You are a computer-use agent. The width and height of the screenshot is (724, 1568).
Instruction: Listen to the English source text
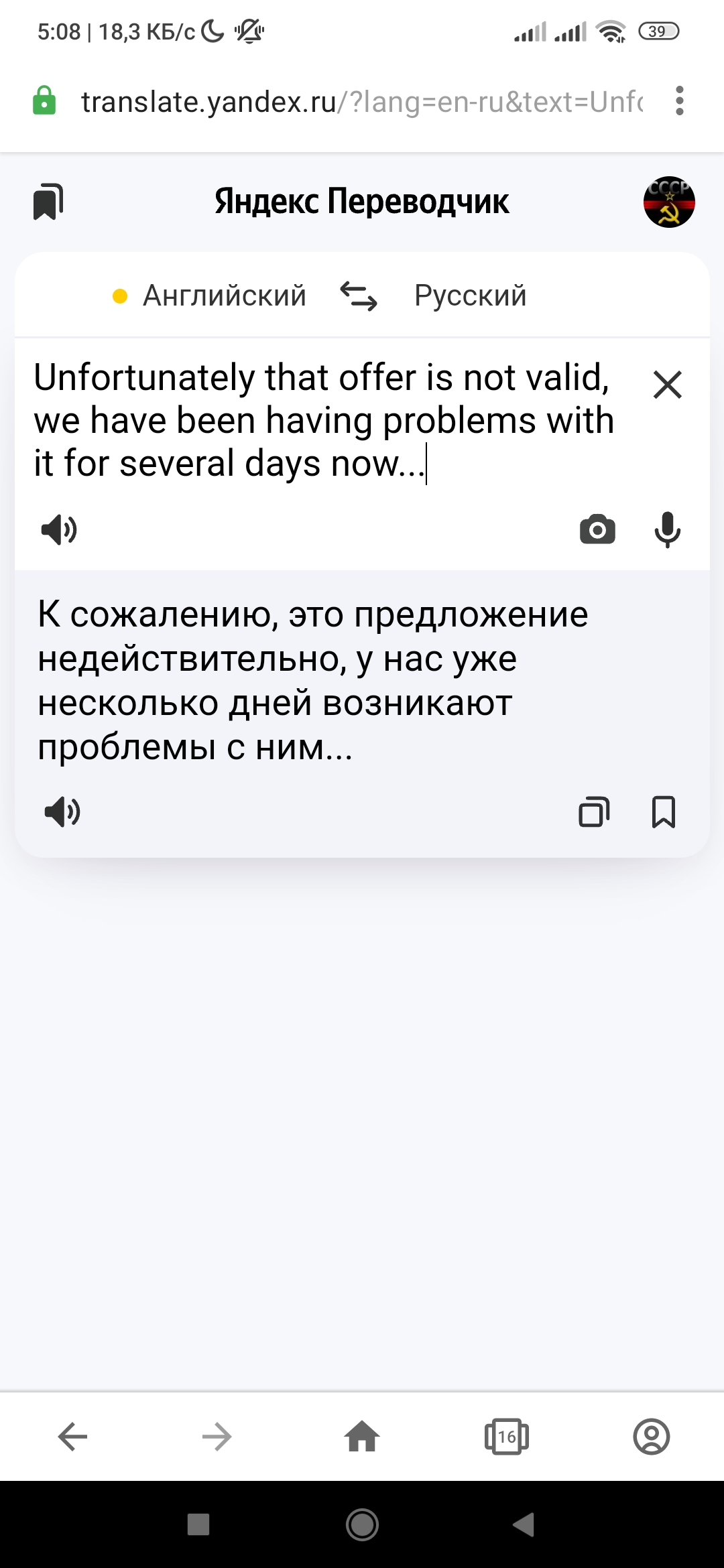pyautogui.click(x=59, y=530)
